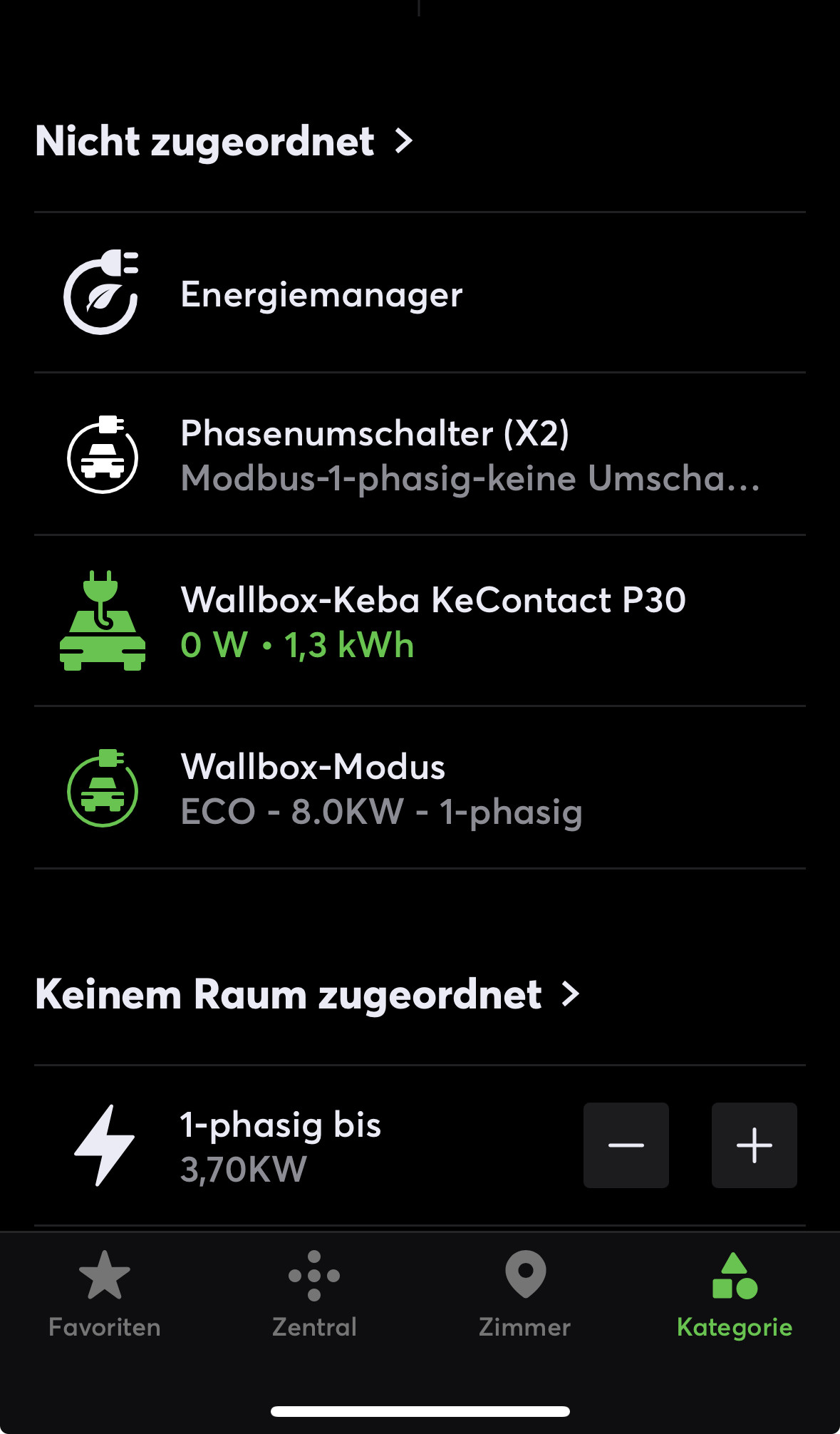Expand Keinem Raum zugeordnet section
This screenshot has width=840, height=1434.
(x=306, y=994)
